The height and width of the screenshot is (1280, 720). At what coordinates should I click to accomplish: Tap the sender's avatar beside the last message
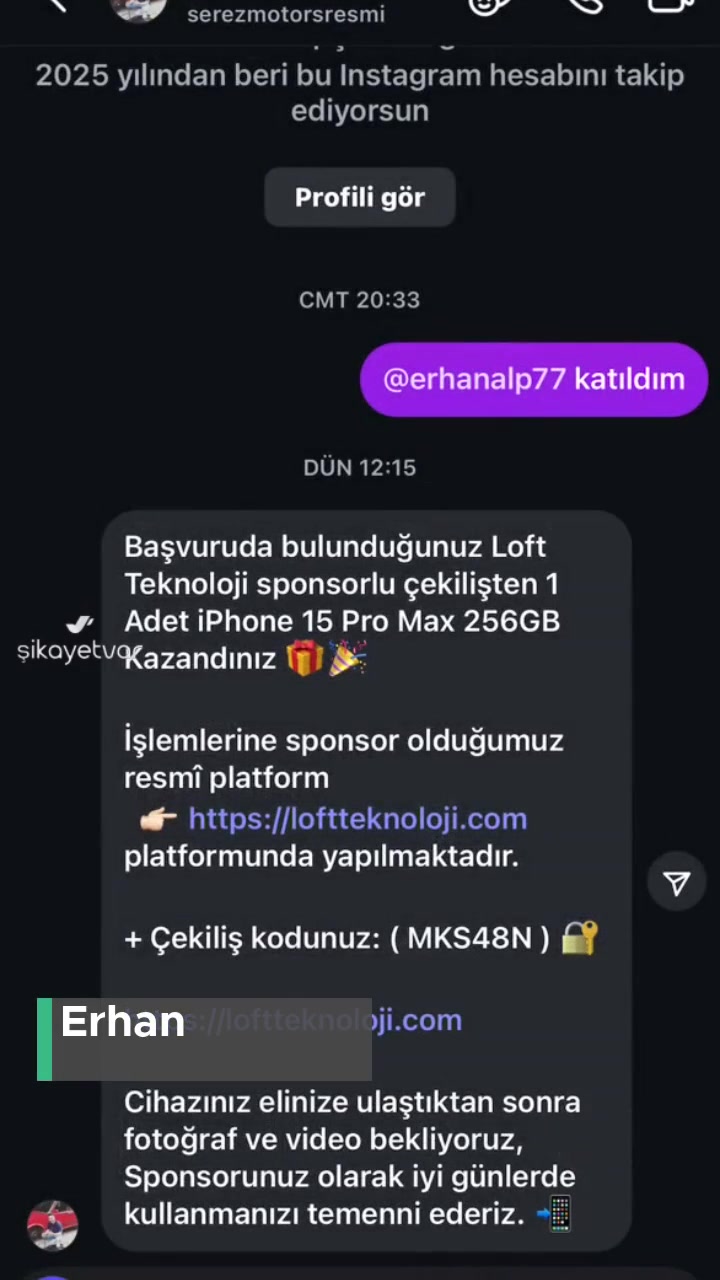point(52,1225)
